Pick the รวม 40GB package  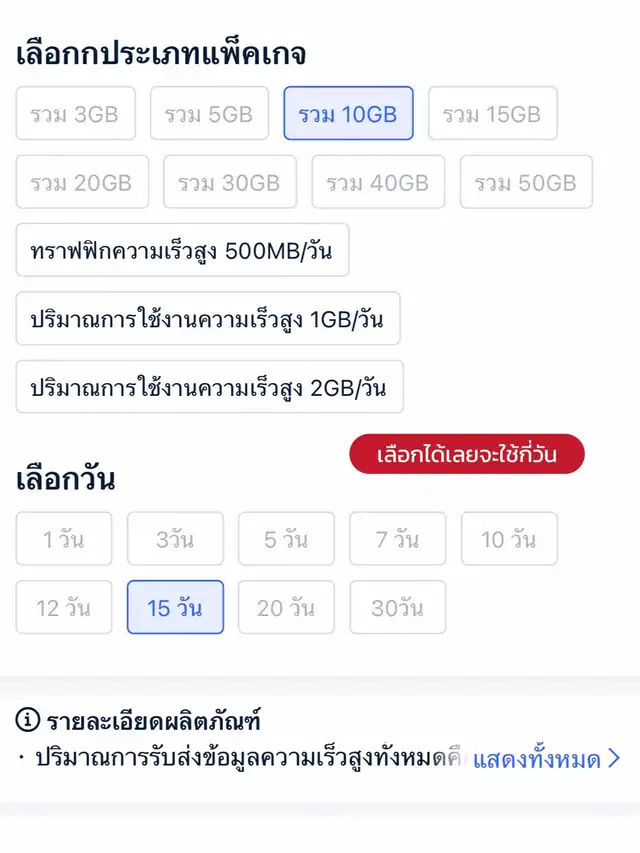coord(377,182)
